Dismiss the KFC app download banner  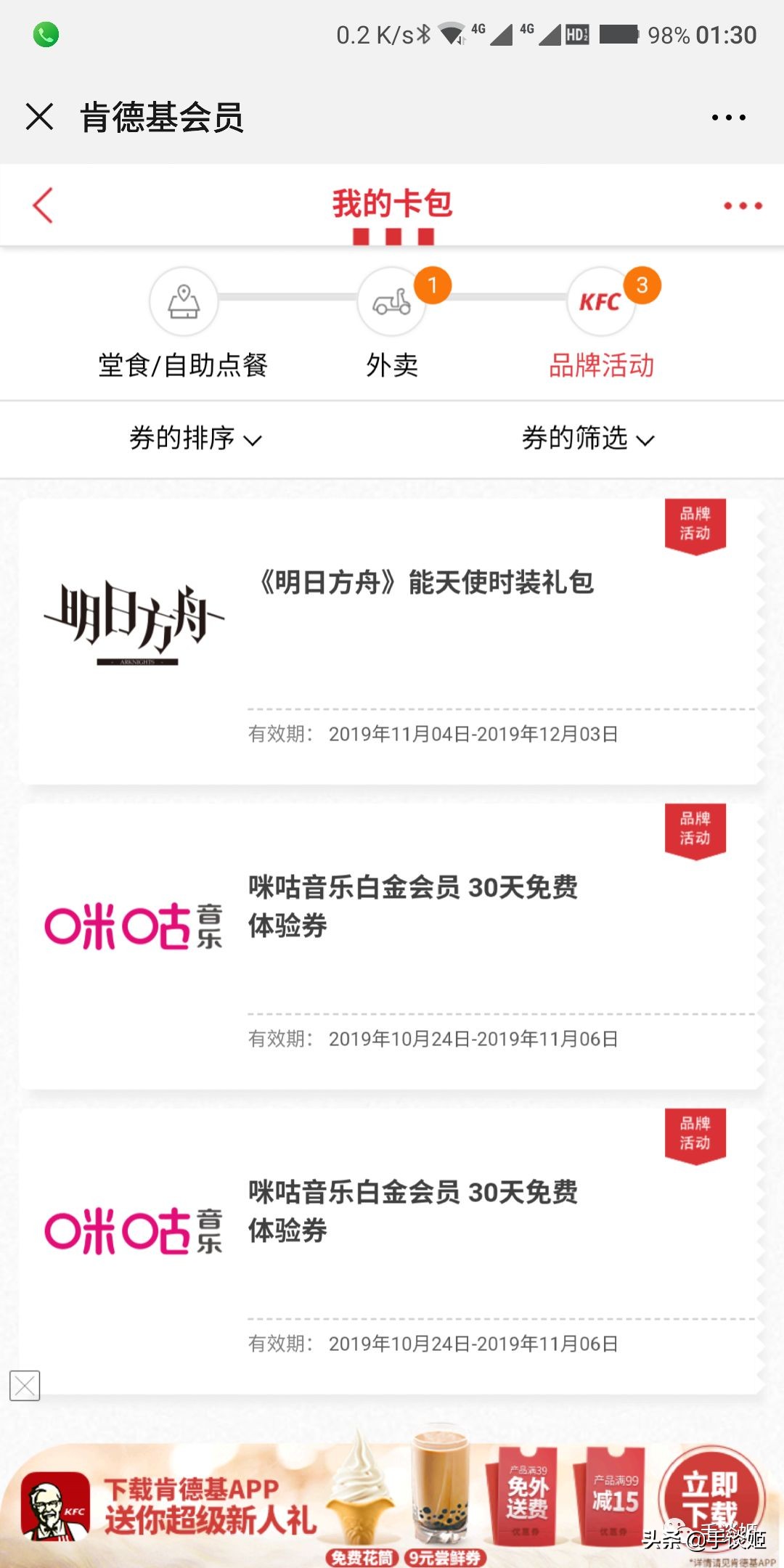pos(25,1386)
